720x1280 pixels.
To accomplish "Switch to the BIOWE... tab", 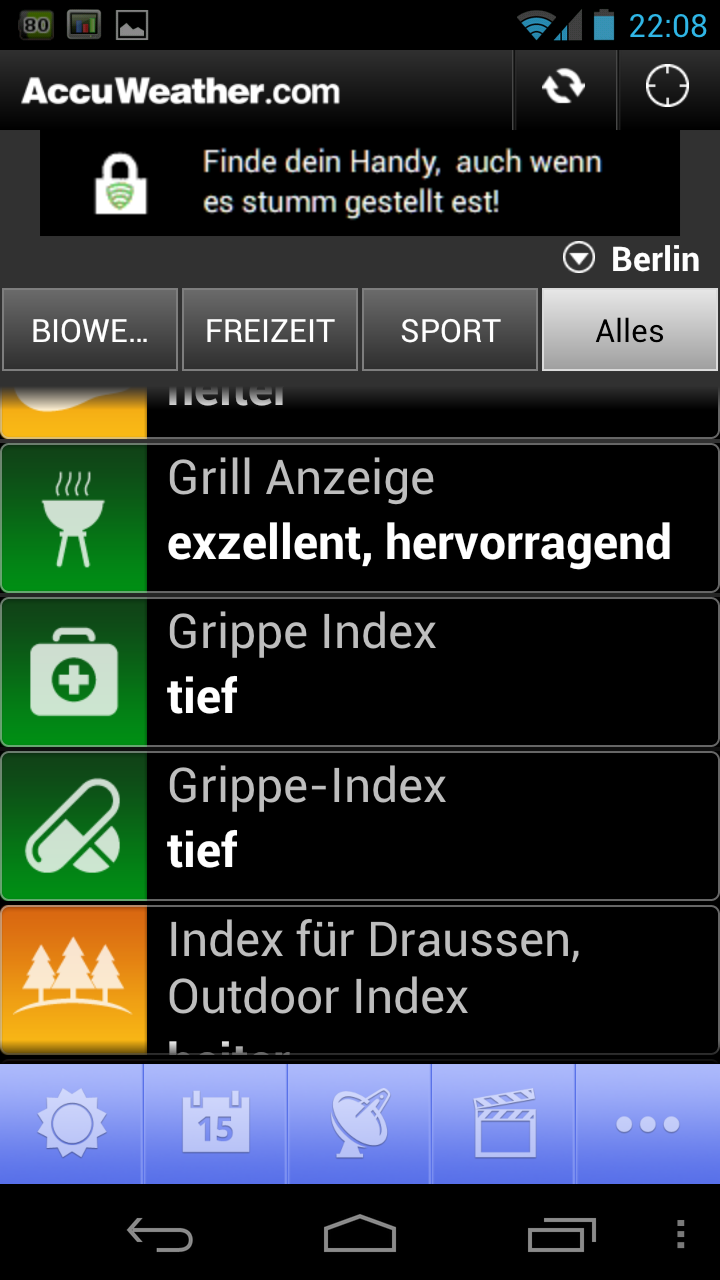I will point(90,330).
